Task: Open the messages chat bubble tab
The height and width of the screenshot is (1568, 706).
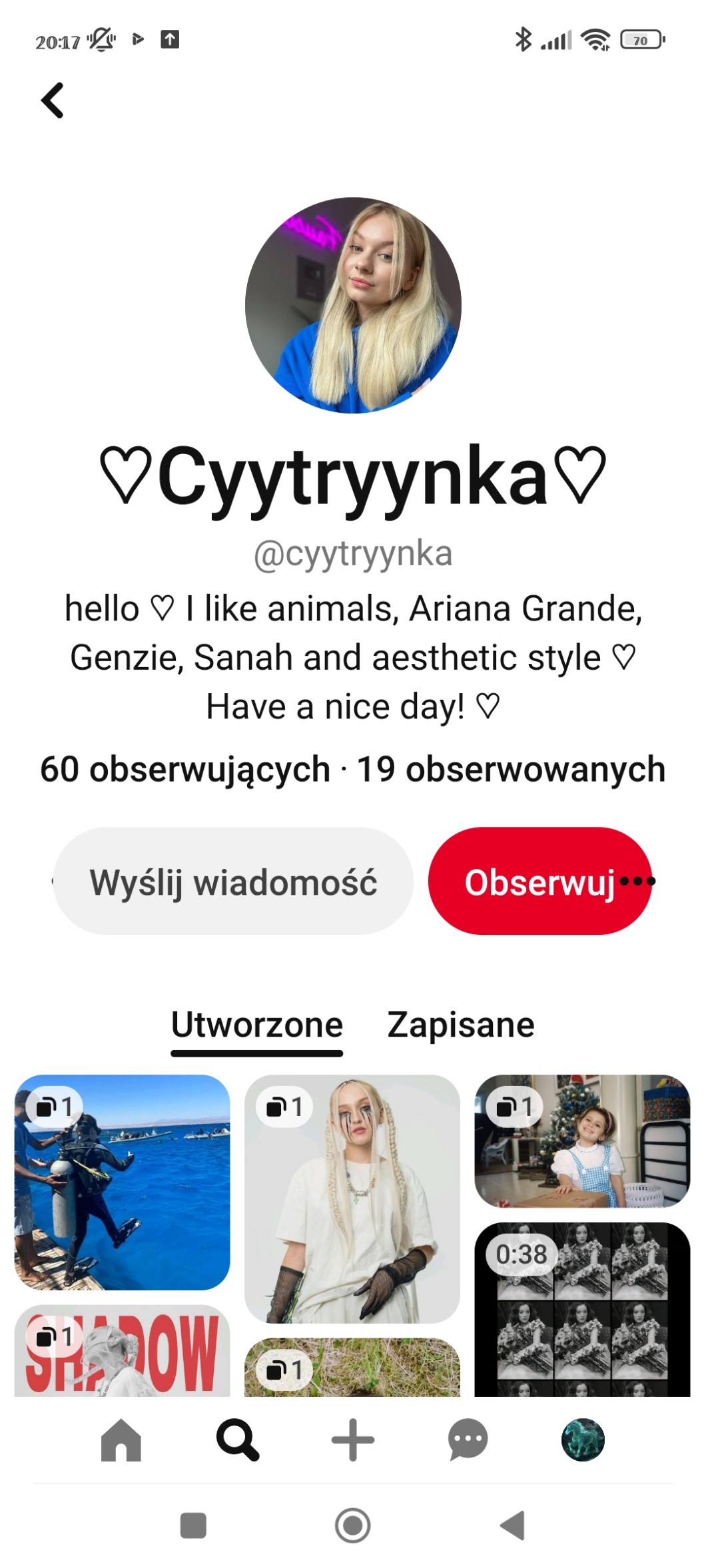Action: (468, 1439)
